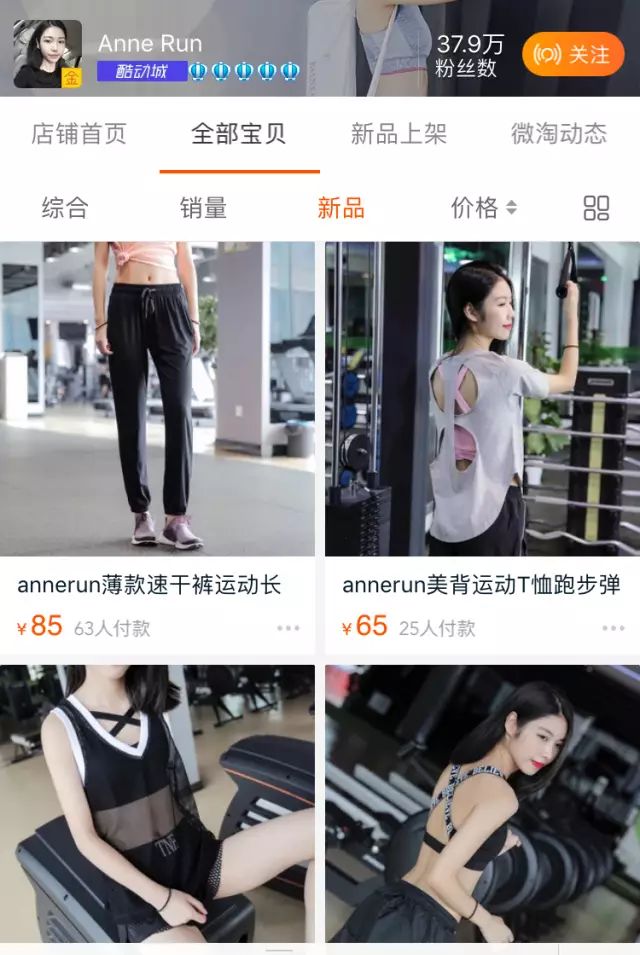The image size is (640, 955).
Task: Open more options for the ¥85 pants
Action: pos(288,628)
